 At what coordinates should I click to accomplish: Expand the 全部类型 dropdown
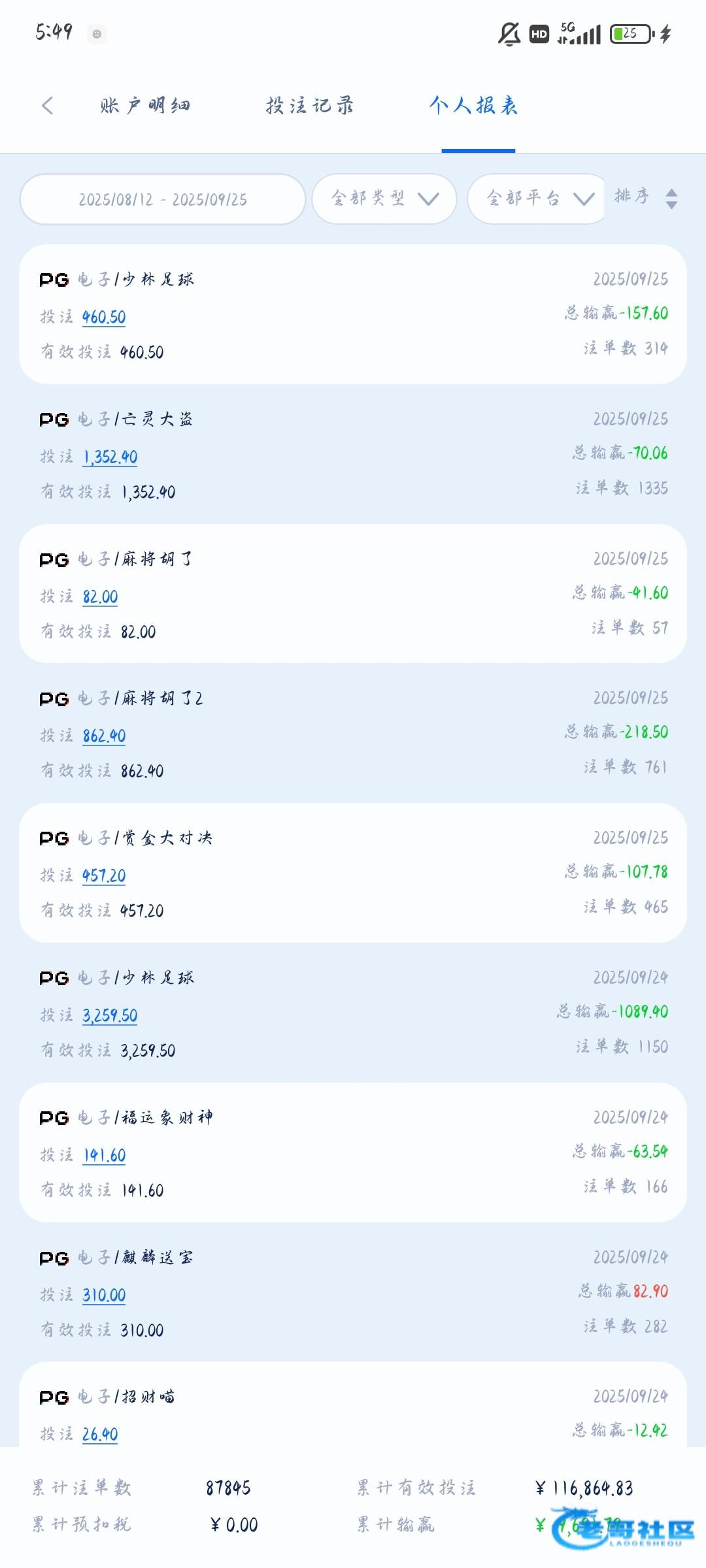click(384, 199)
